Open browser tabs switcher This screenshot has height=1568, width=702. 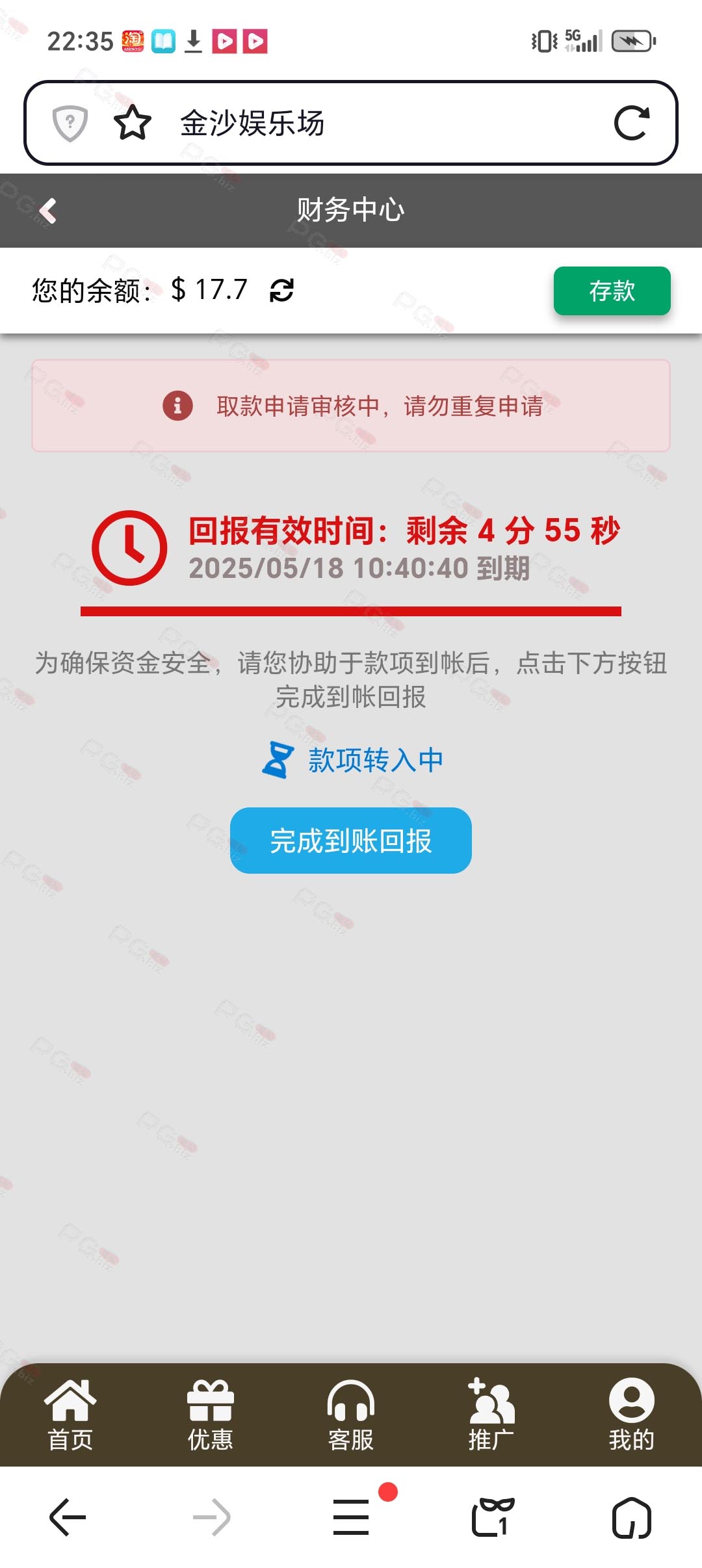[x=492, y=1517]
